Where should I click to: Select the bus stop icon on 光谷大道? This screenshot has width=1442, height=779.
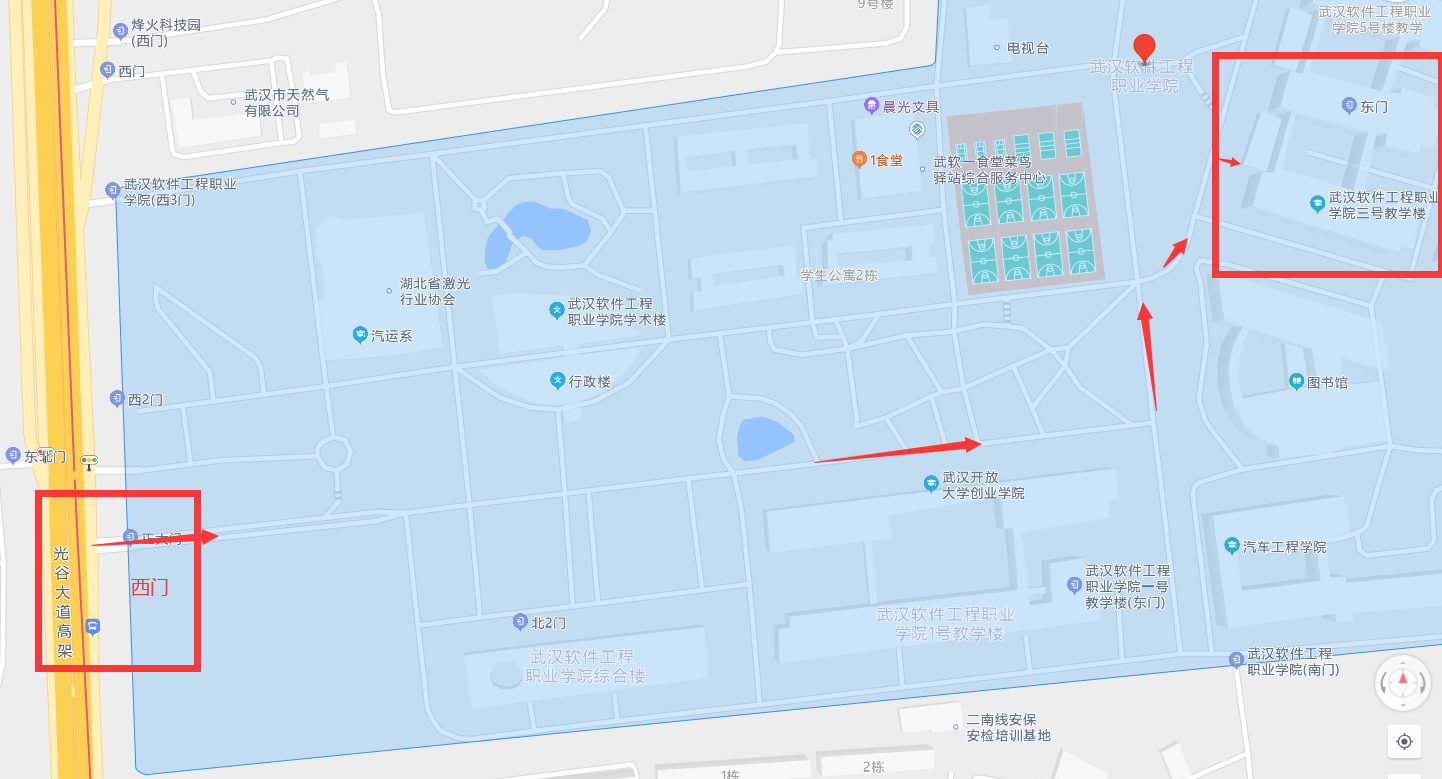pos(93,627)
